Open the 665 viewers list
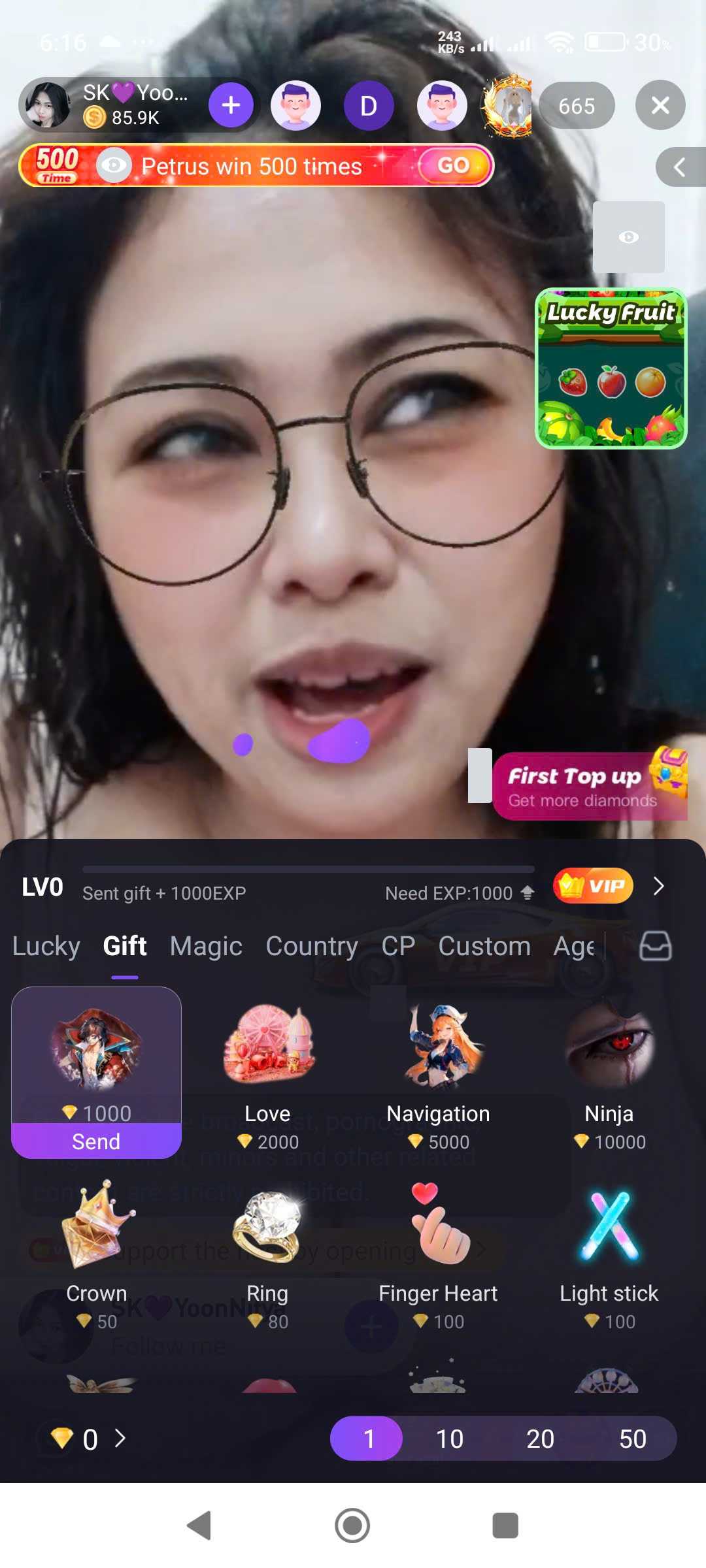The height and width of the screenshot is (1568, 706). pyautogui.click(x=576, y=106)
